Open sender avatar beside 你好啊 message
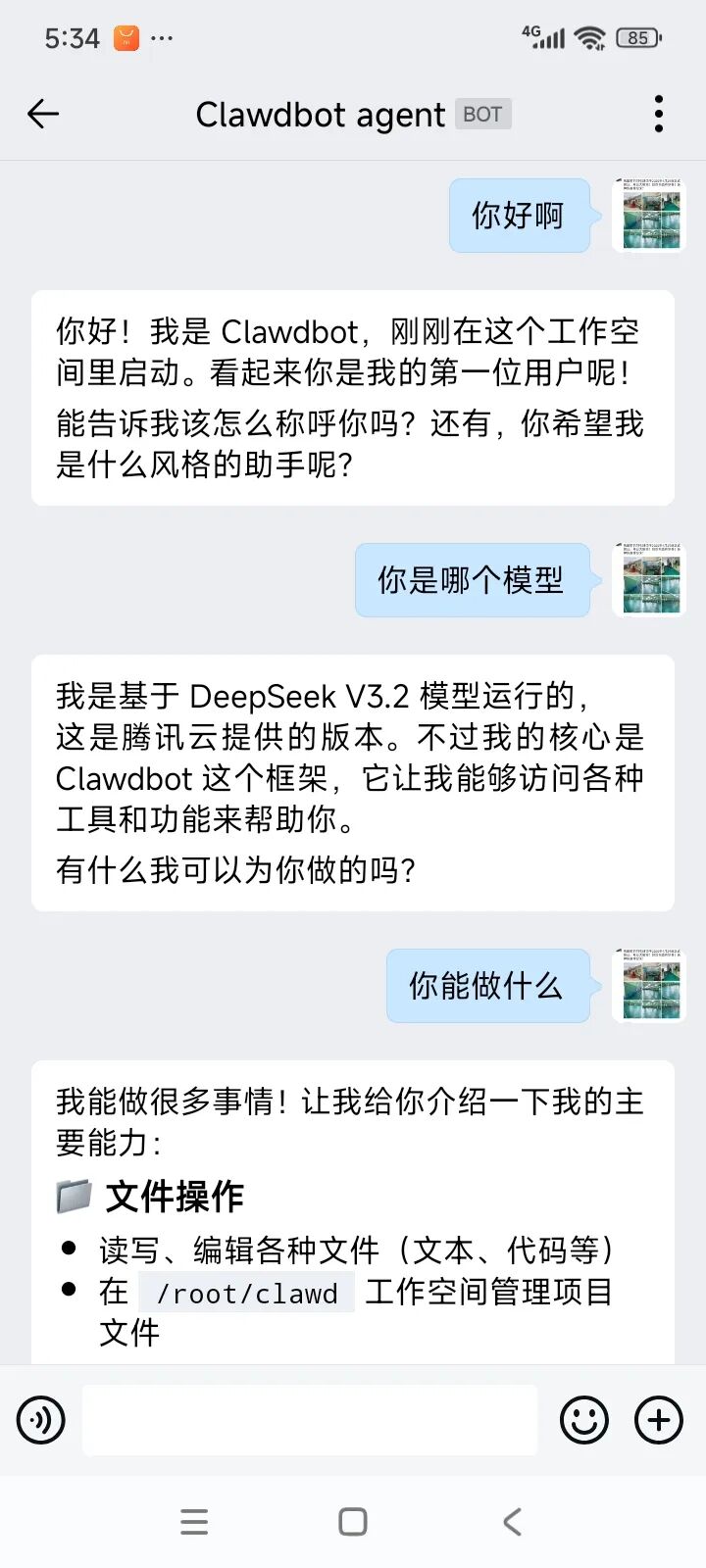Image resolution: width=706 pixels, height=1568 pixels. coord(648,215)
